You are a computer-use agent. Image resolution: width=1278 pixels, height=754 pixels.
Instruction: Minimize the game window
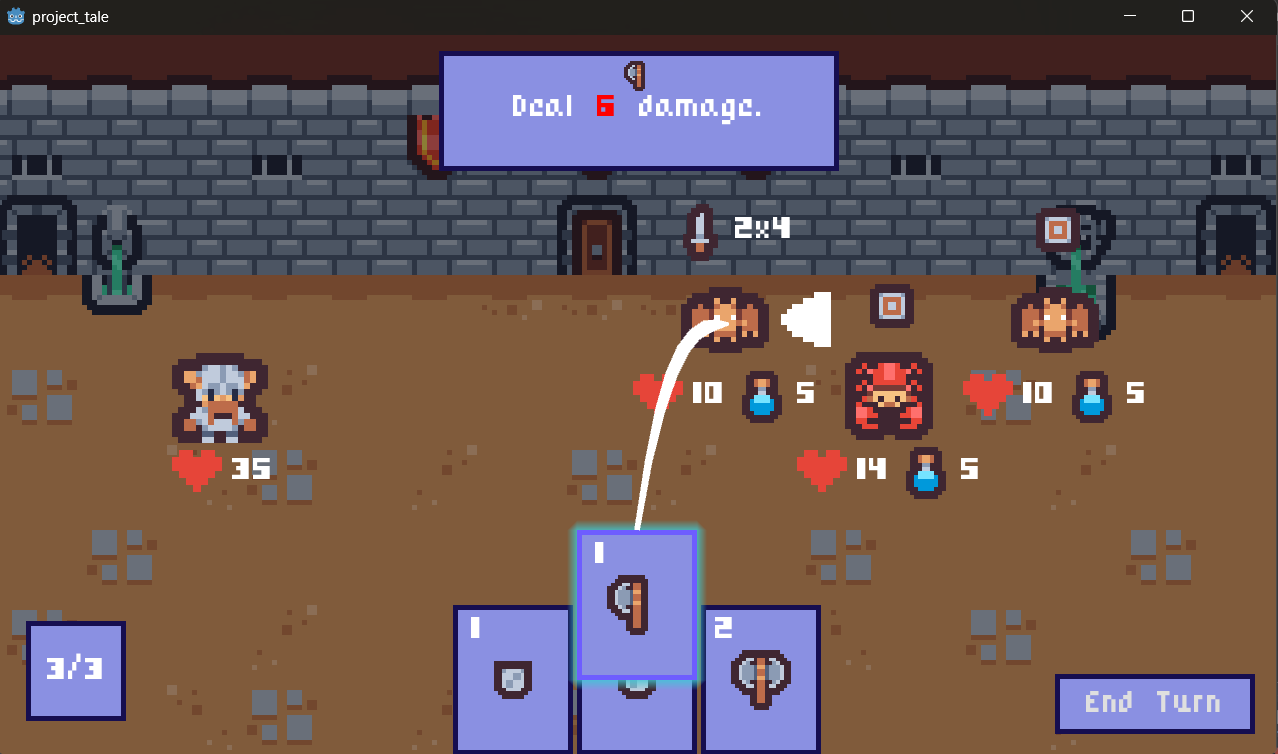(1130, 16)
